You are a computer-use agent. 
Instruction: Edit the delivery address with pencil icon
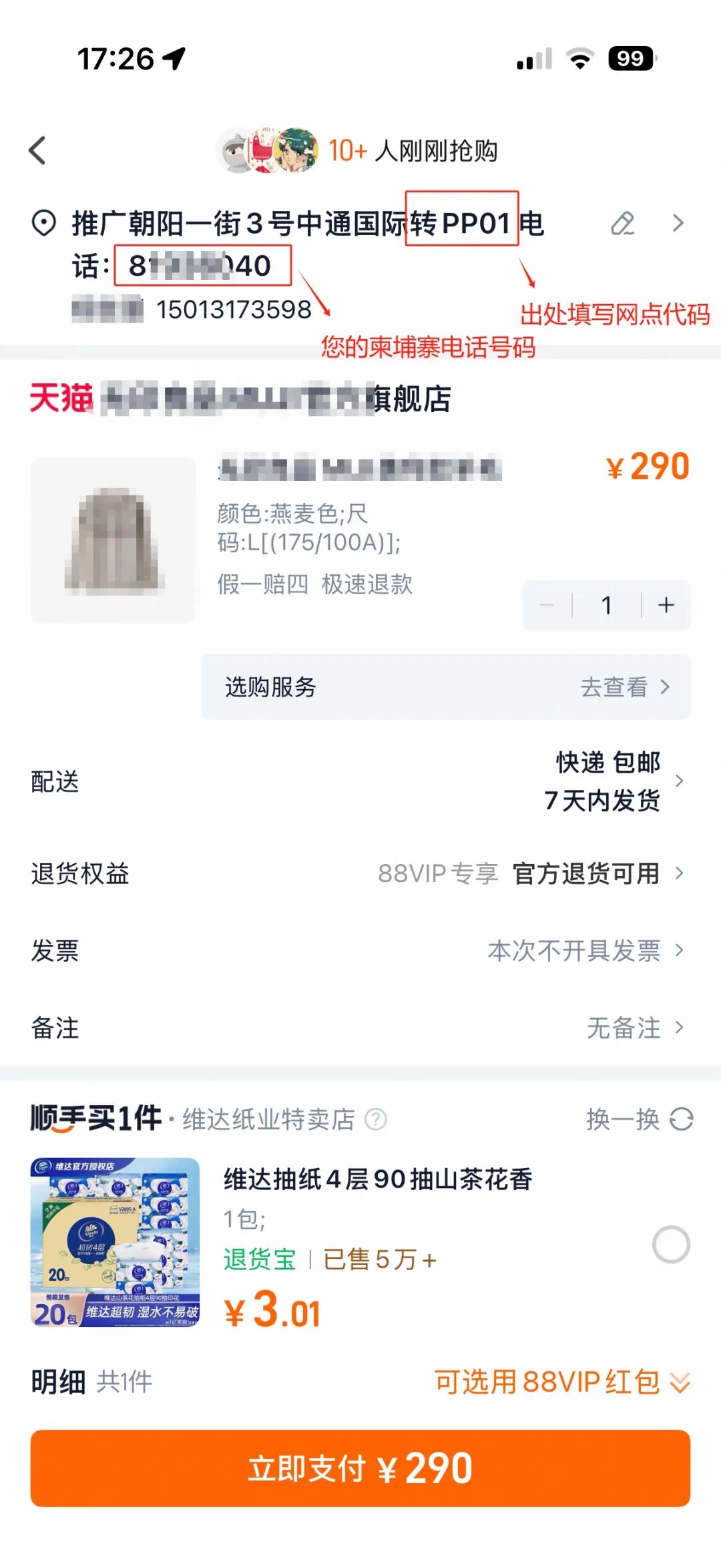(x=622, y=224)
